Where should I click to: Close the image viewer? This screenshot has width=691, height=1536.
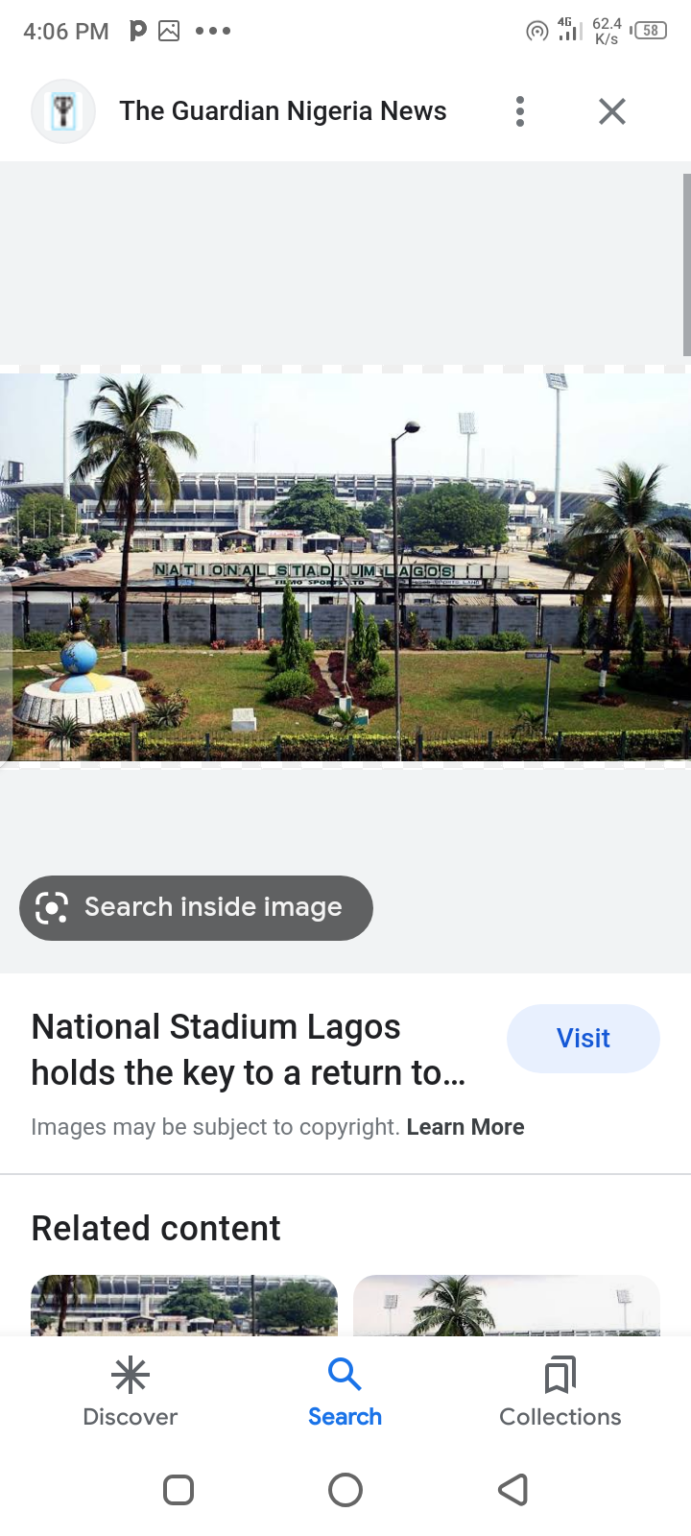(611, 111)
